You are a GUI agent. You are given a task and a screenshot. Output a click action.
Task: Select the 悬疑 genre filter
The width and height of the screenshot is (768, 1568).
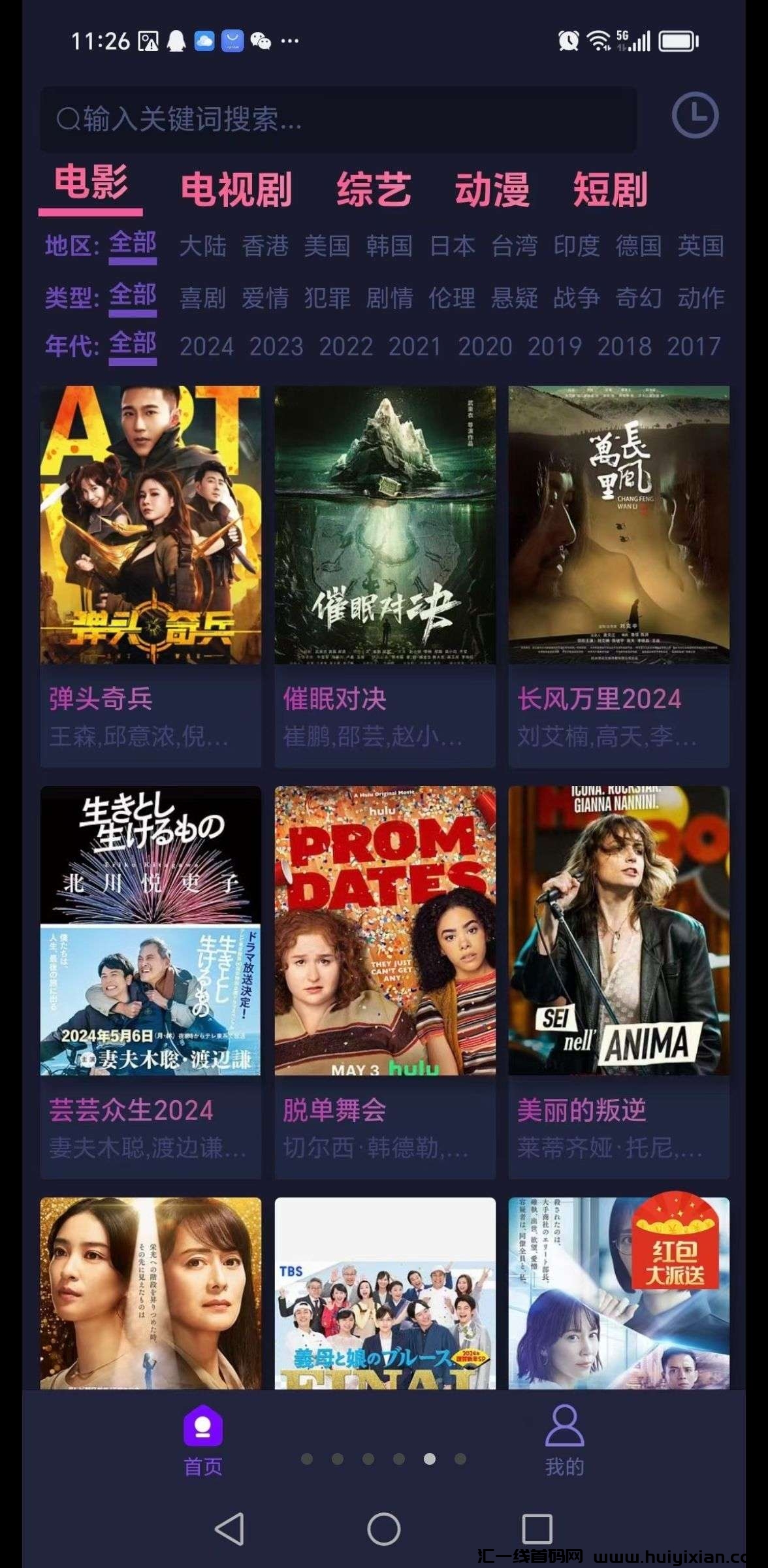(x=514, y=298)
